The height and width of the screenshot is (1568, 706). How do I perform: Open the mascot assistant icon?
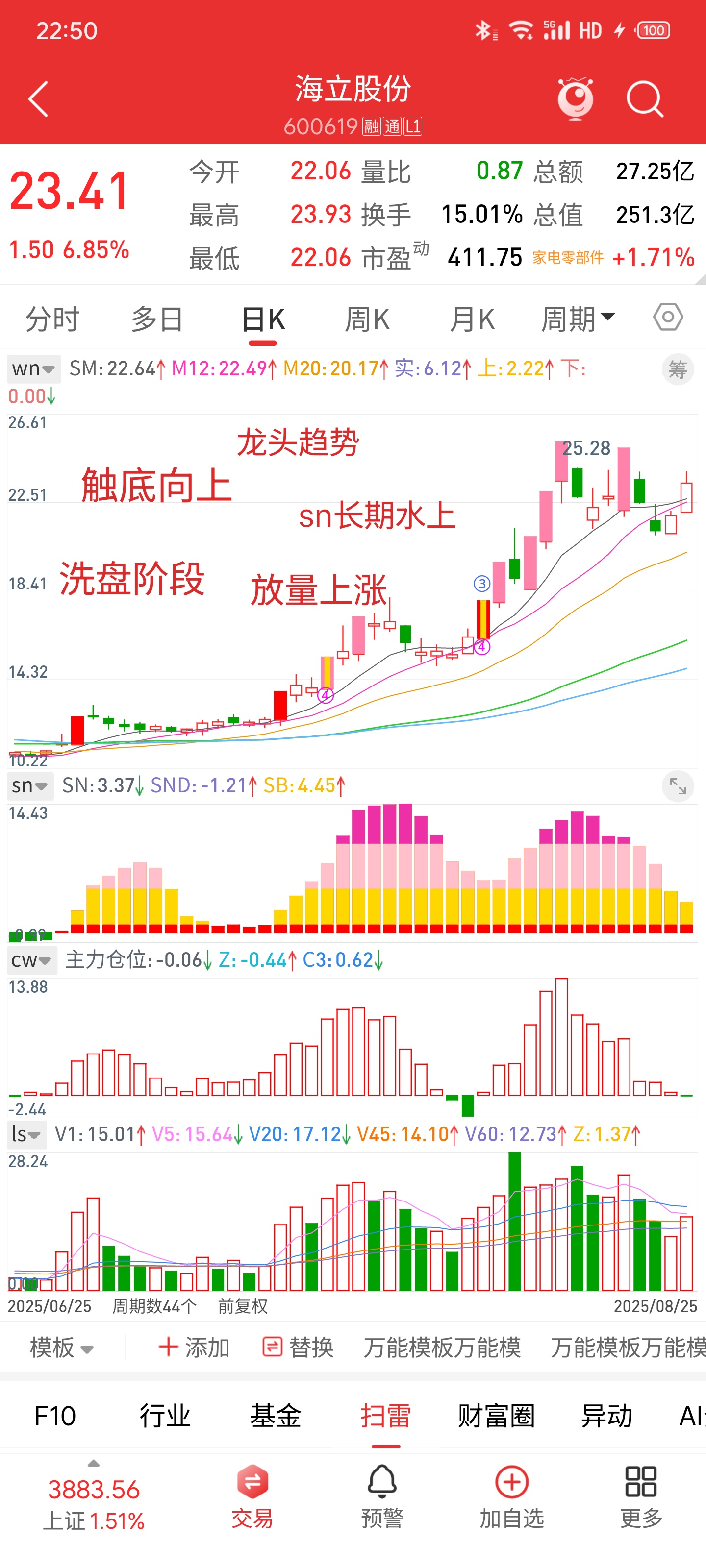click(575, 98)
